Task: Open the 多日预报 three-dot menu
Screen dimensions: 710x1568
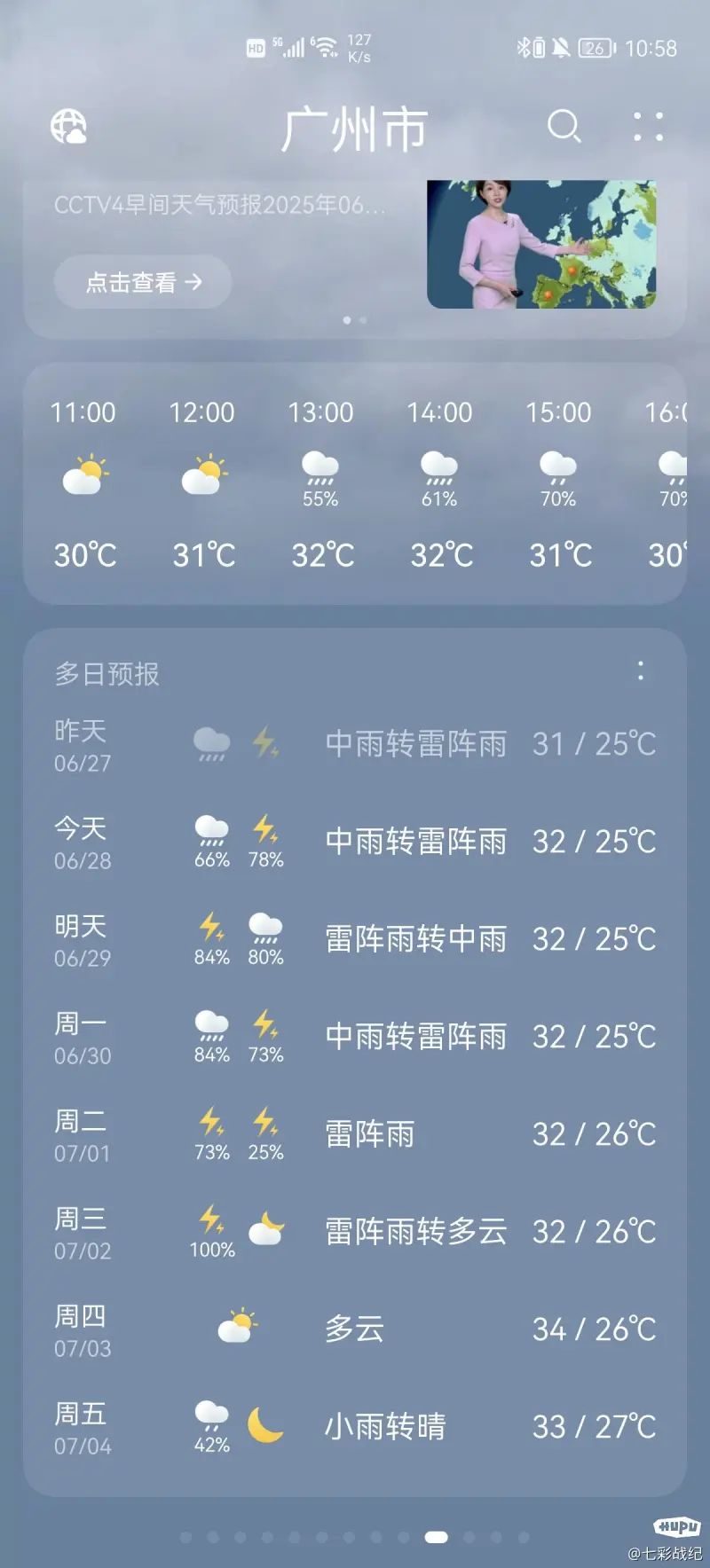Action: click(x=641, y=672)
